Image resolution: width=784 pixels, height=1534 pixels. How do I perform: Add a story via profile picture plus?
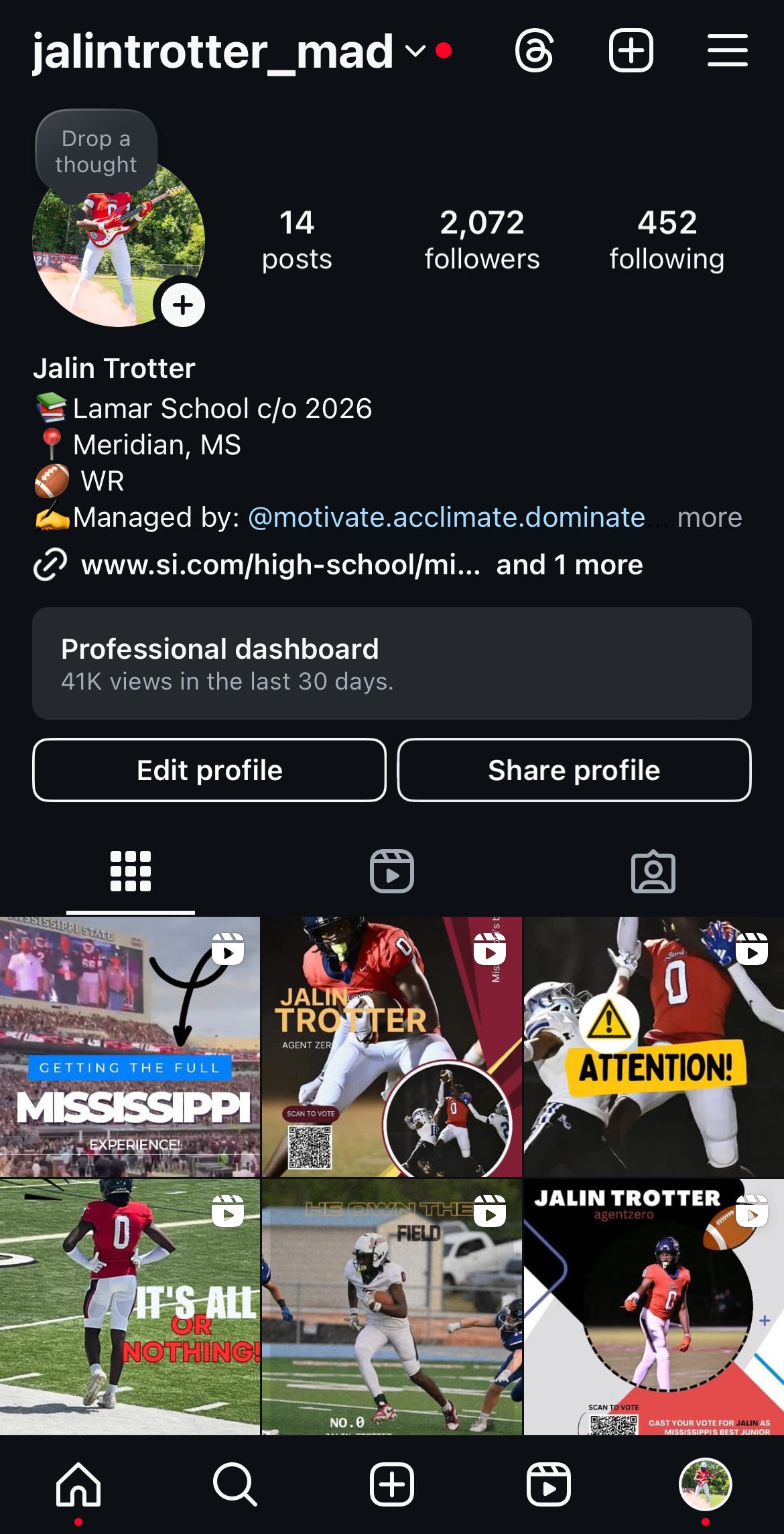(x=182, y=305)
